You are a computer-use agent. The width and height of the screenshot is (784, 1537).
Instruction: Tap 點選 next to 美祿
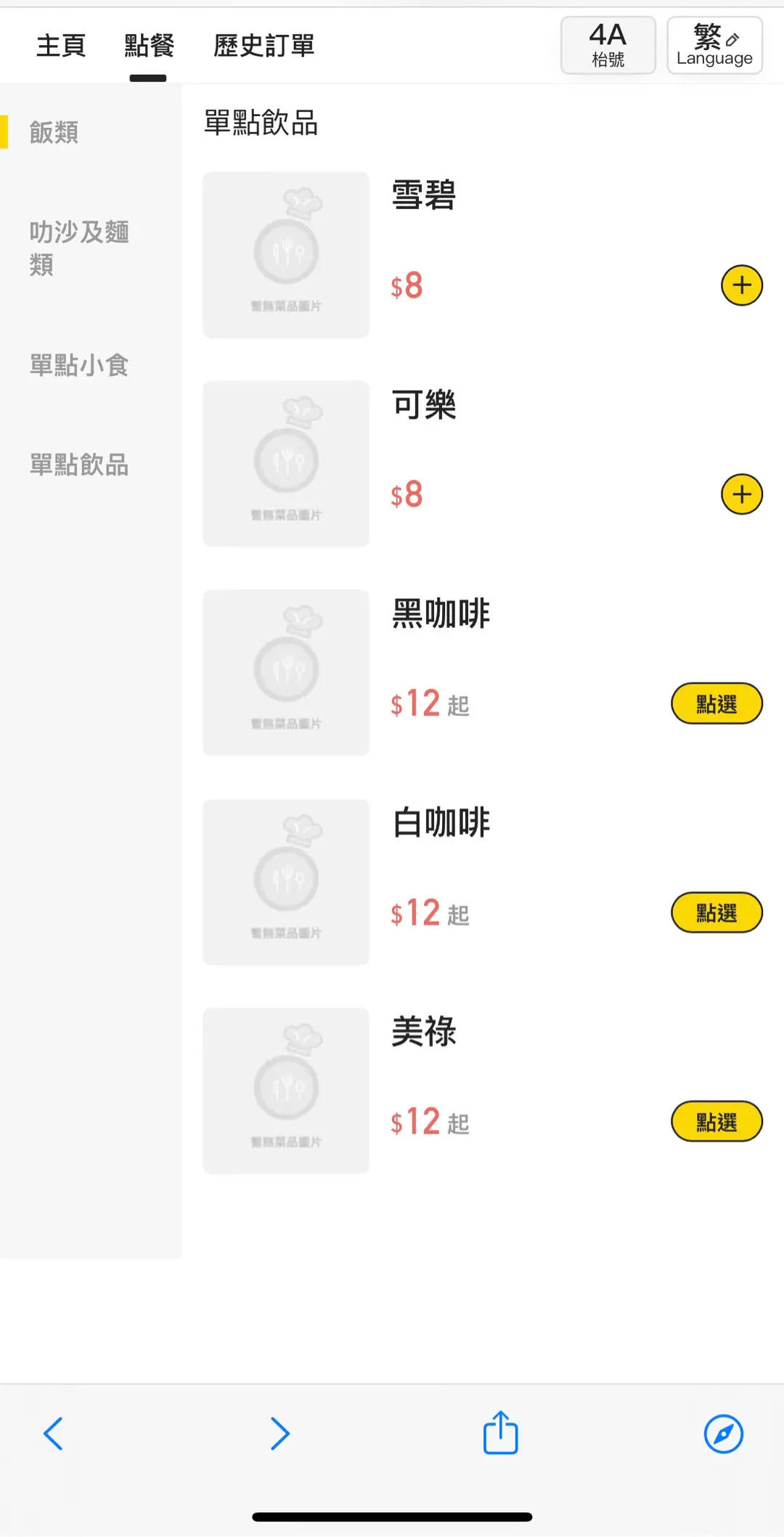coord(716,1122)
